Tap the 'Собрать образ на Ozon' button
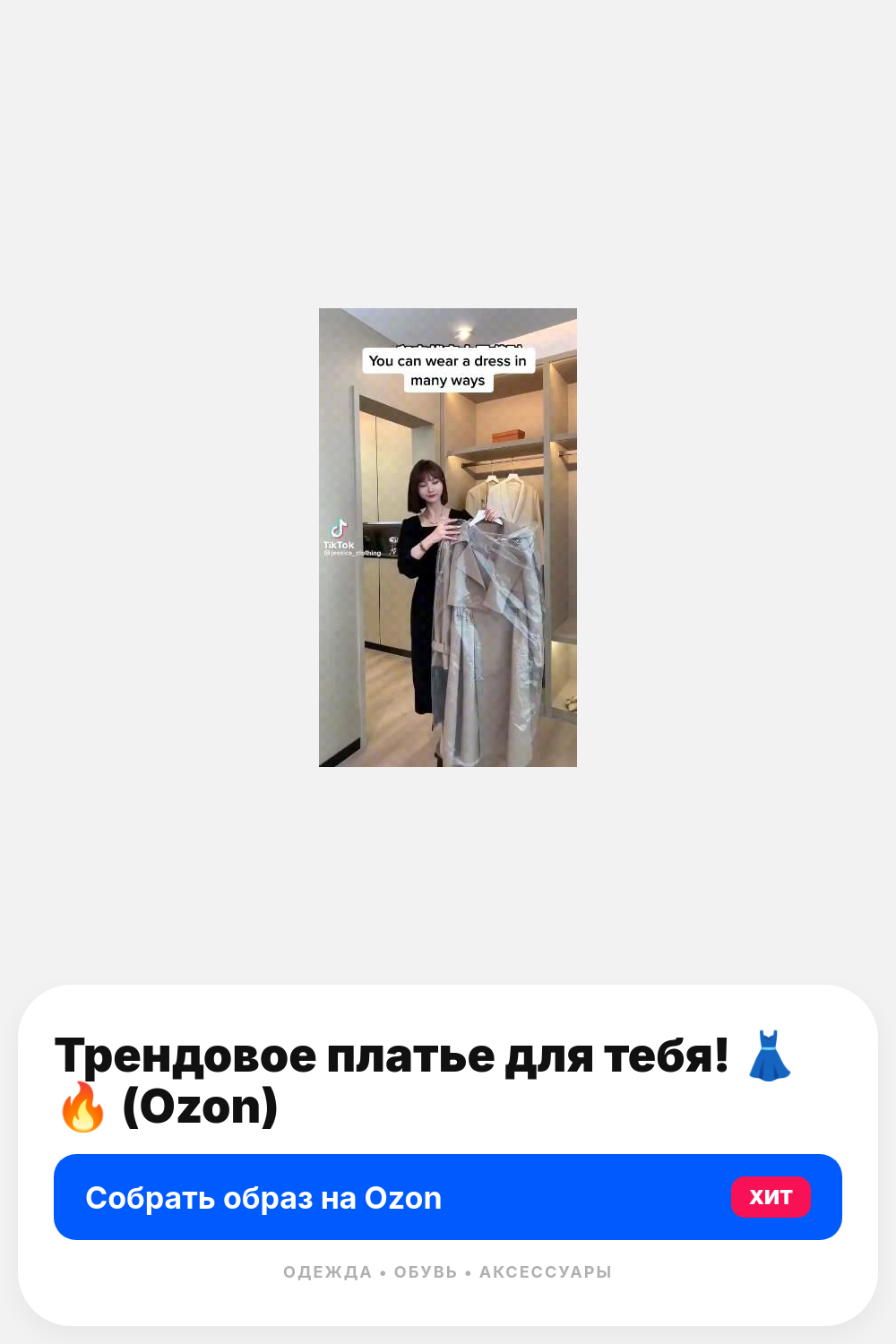 (x=448, y=1197)
